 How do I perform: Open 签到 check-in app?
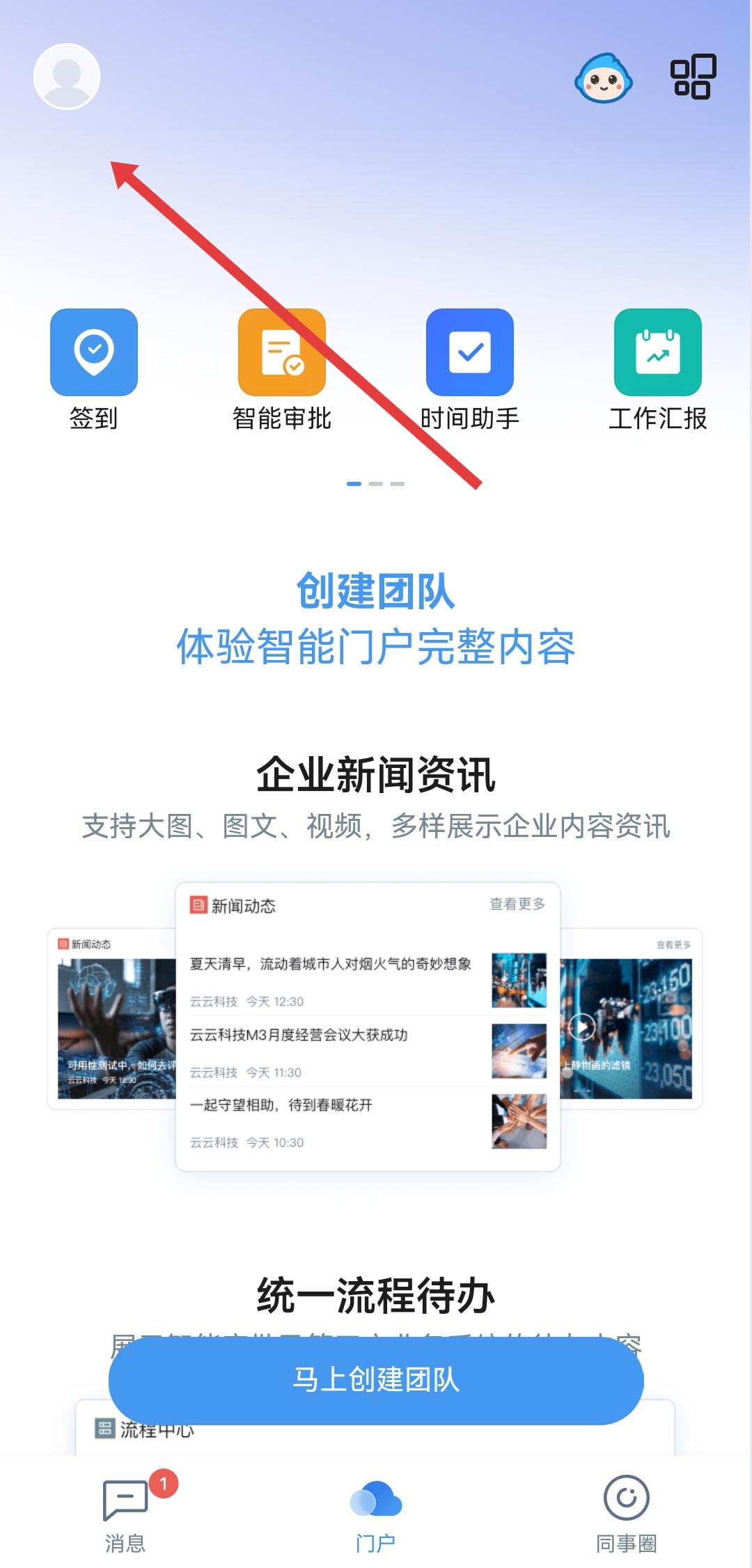94,353
